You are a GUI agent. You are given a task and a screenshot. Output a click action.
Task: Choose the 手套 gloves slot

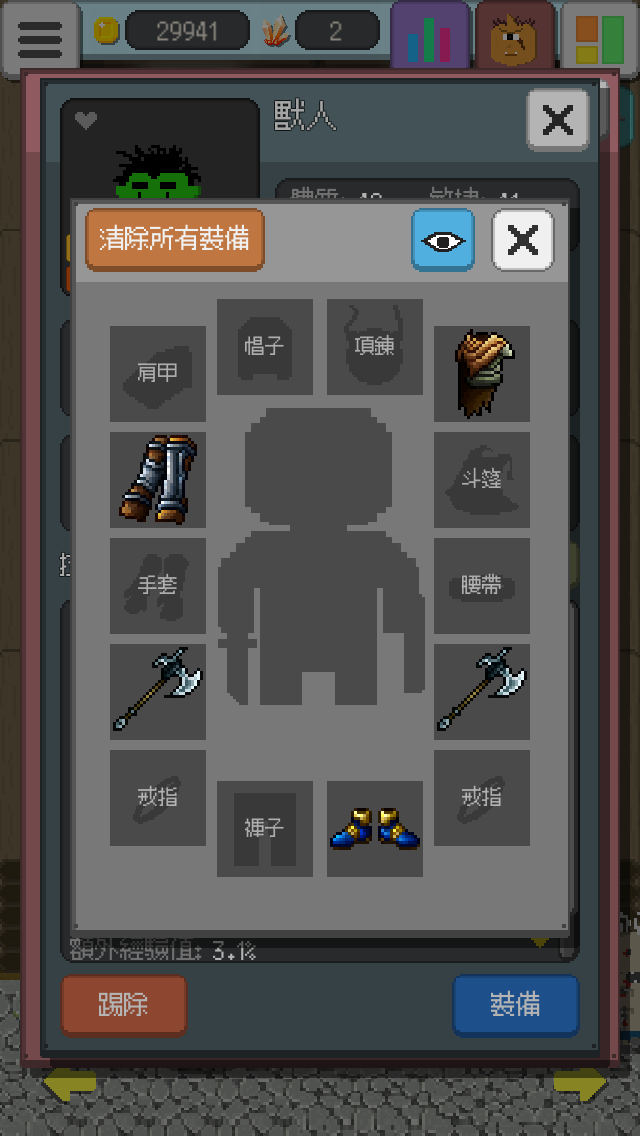point(158,585)
